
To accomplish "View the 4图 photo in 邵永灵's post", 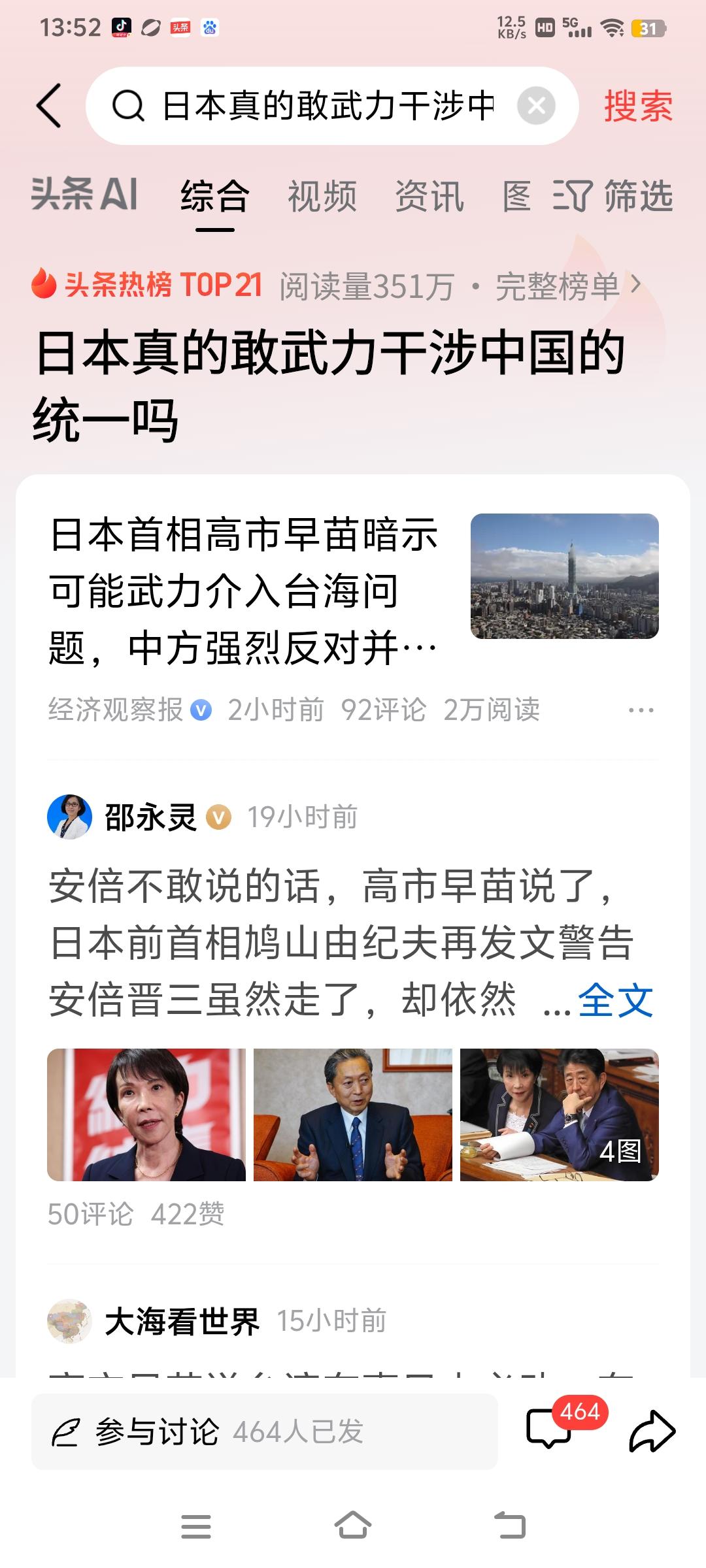I will (559, 1115).
